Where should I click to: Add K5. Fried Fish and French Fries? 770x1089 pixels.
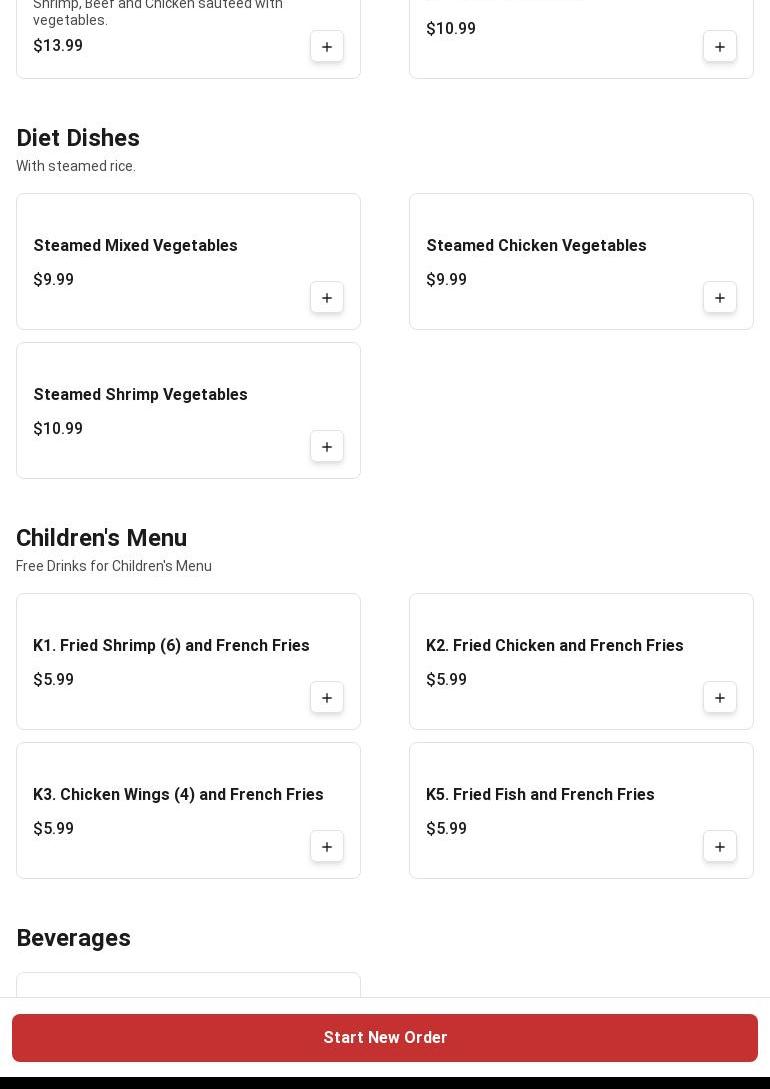pos(720,847)
